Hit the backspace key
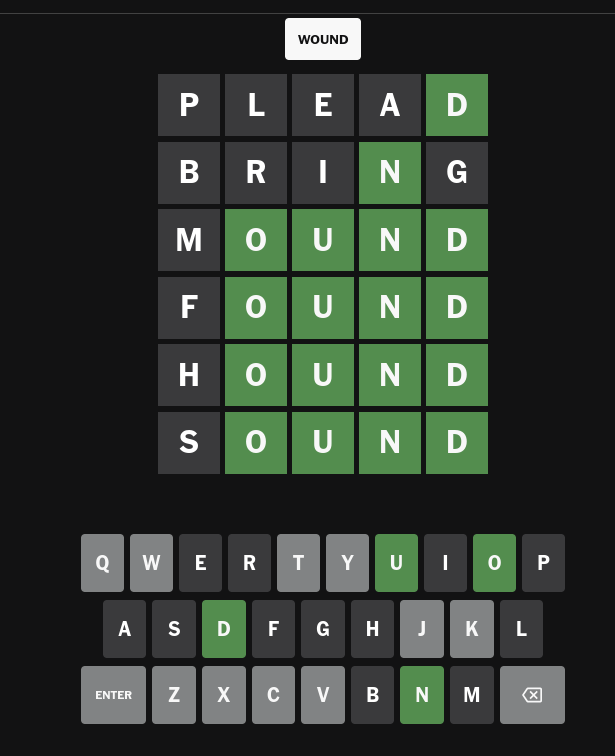The width and height of the screenshot is (615, 756). (x=532, y=695)
